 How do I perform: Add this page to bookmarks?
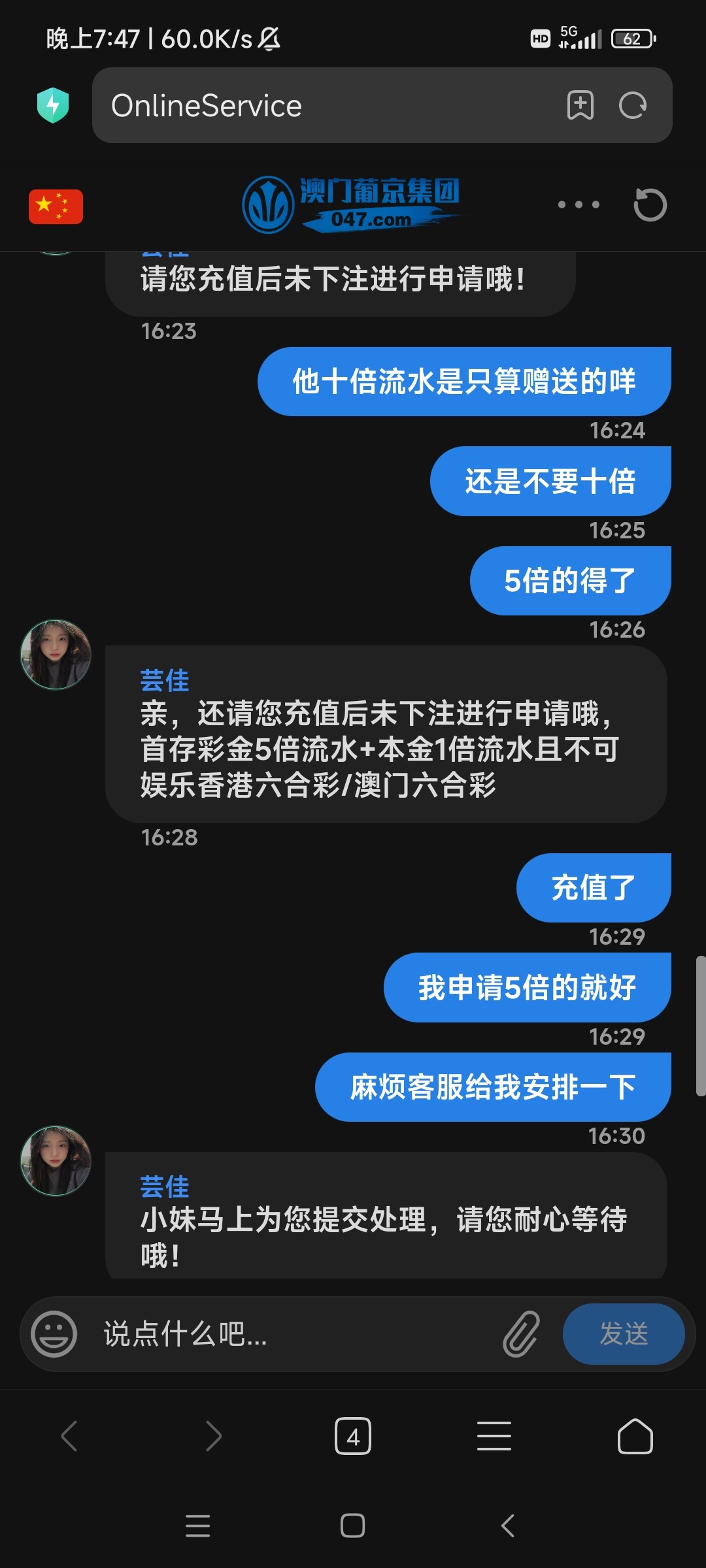coord(580,105)
